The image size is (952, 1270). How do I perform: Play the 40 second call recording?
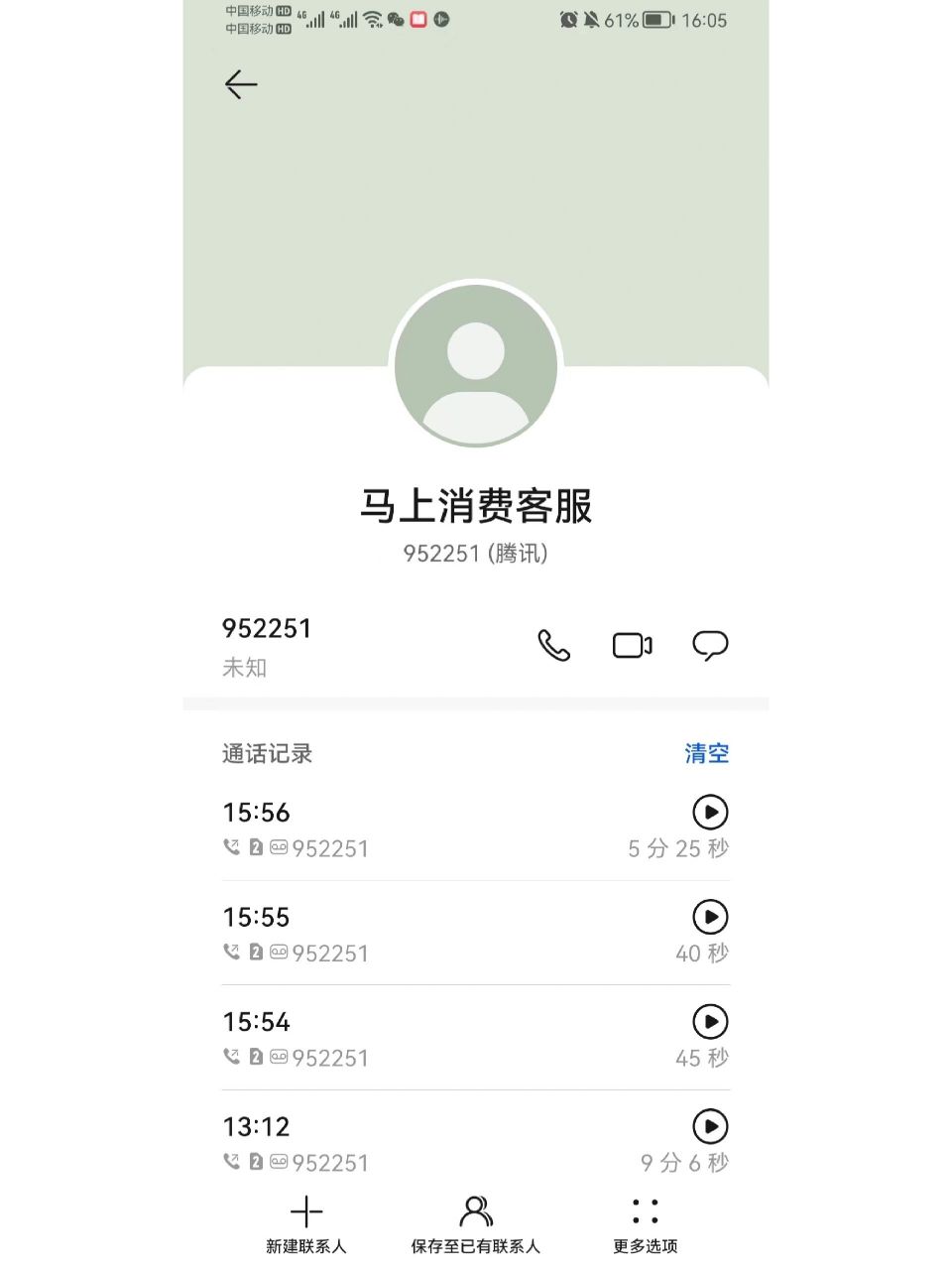point(710,917)
